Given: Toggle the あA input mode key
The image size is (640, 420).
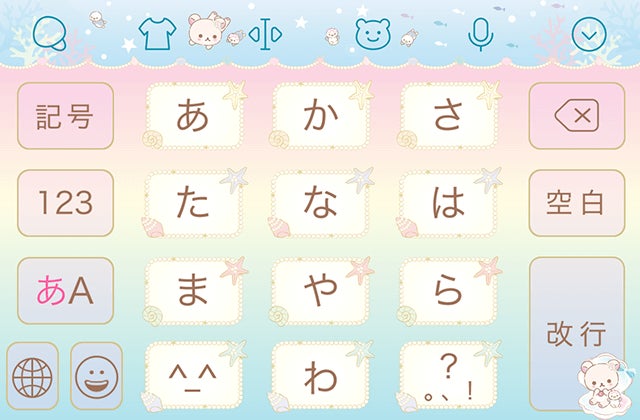Looking at the screenshot, I should (65, 291).
